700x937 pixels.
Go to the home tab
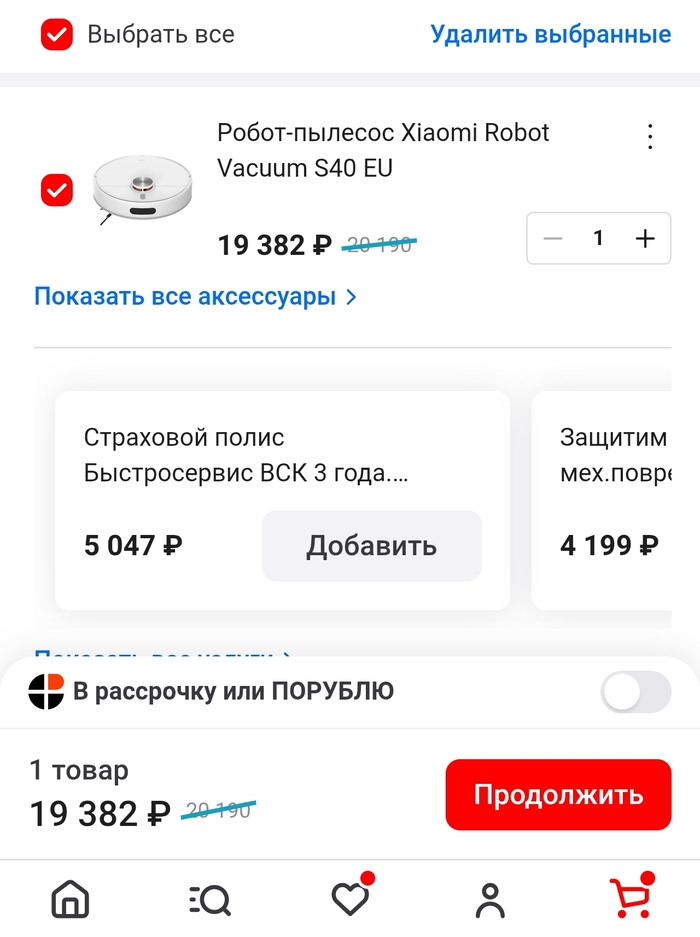tap(70, 899)
